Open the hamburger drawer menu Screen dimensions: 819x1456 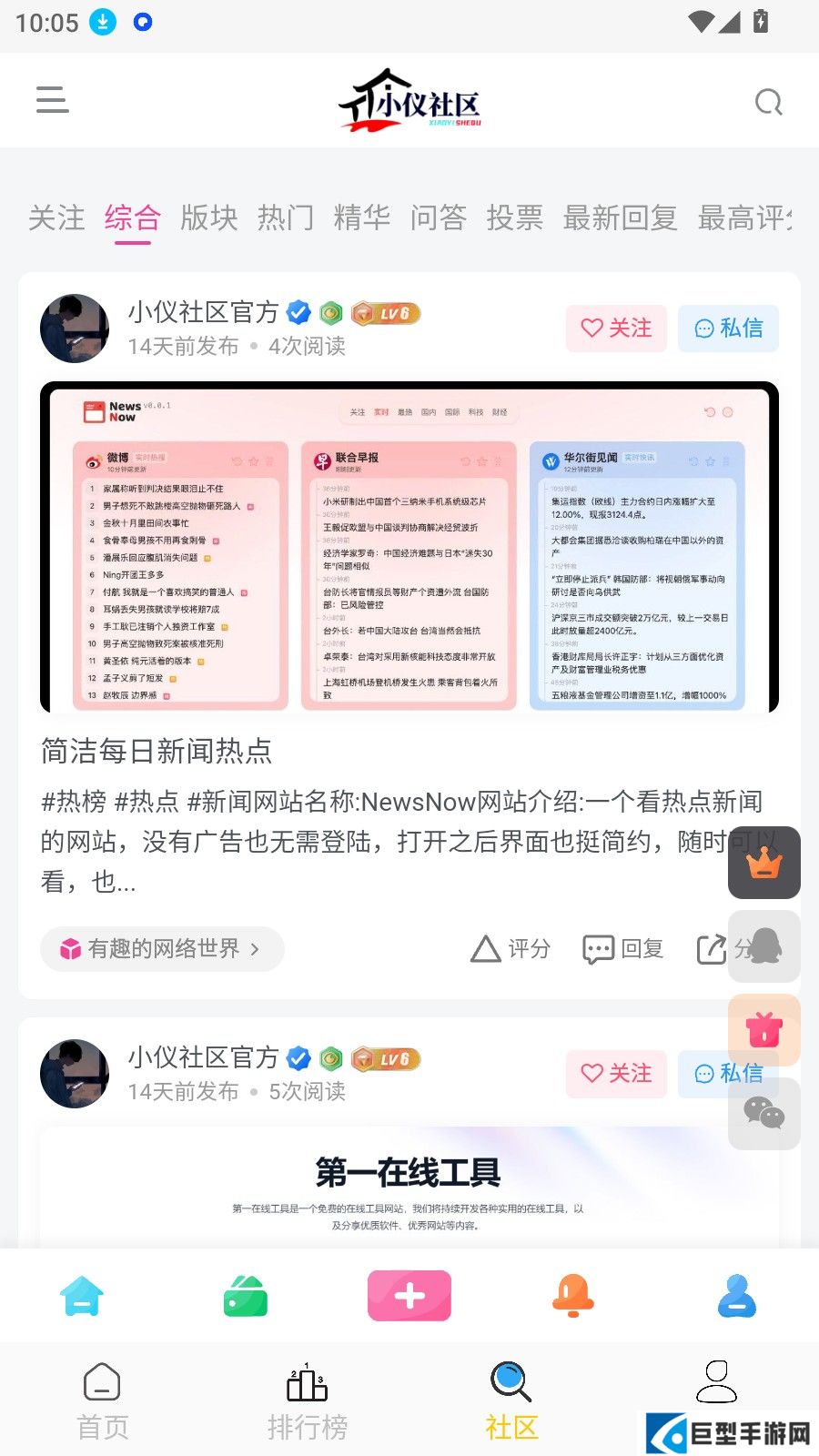(52, 100)
